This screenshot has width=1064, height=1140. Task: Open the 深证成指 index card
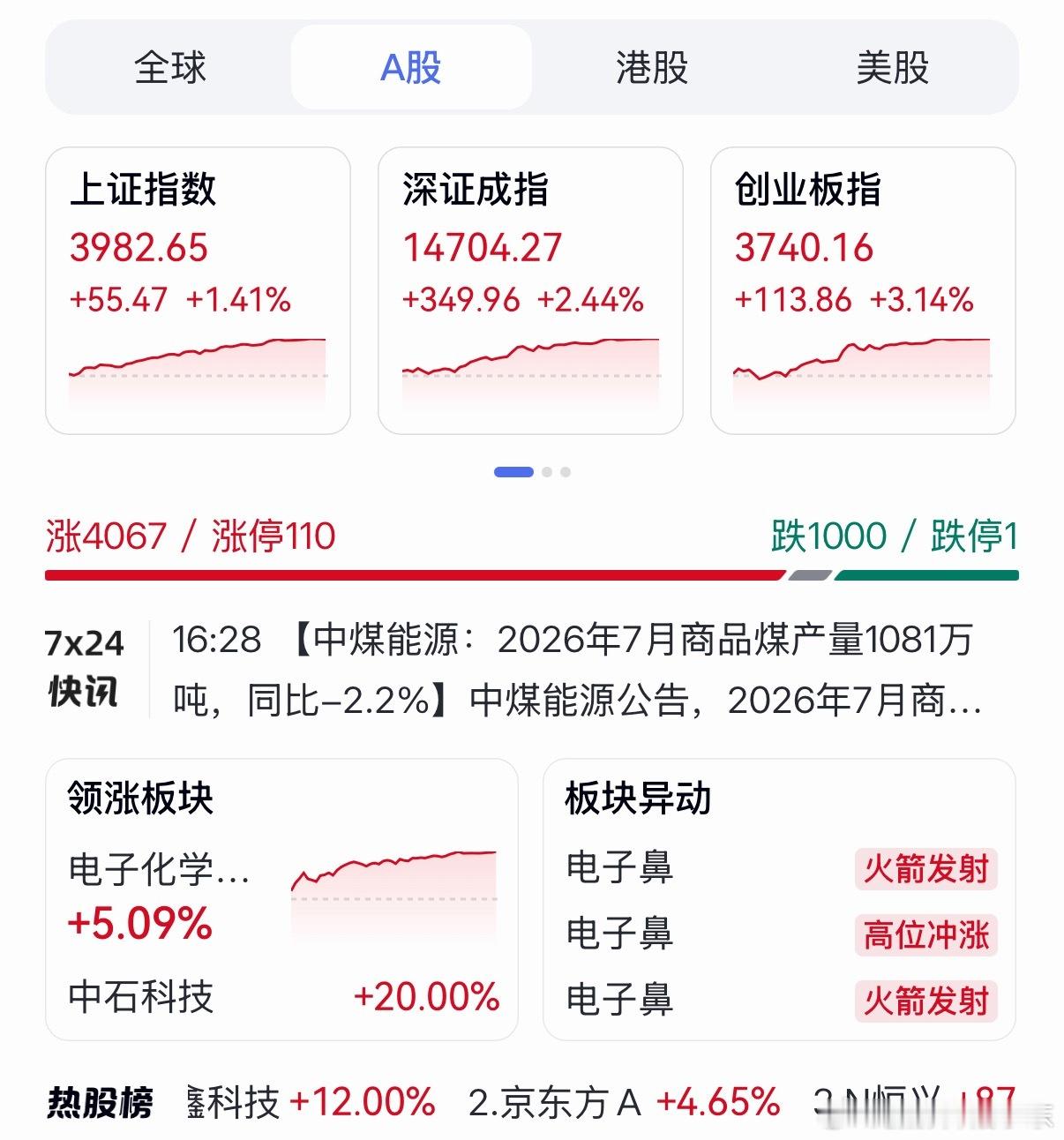pos(530,290)
